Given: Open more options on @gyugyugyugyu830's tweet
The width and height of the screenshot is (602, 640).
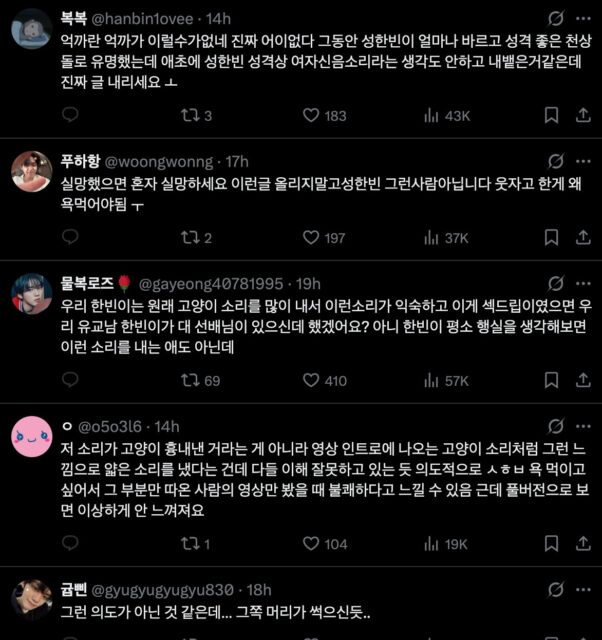Looking at the screenshot, I should [583, 591].
